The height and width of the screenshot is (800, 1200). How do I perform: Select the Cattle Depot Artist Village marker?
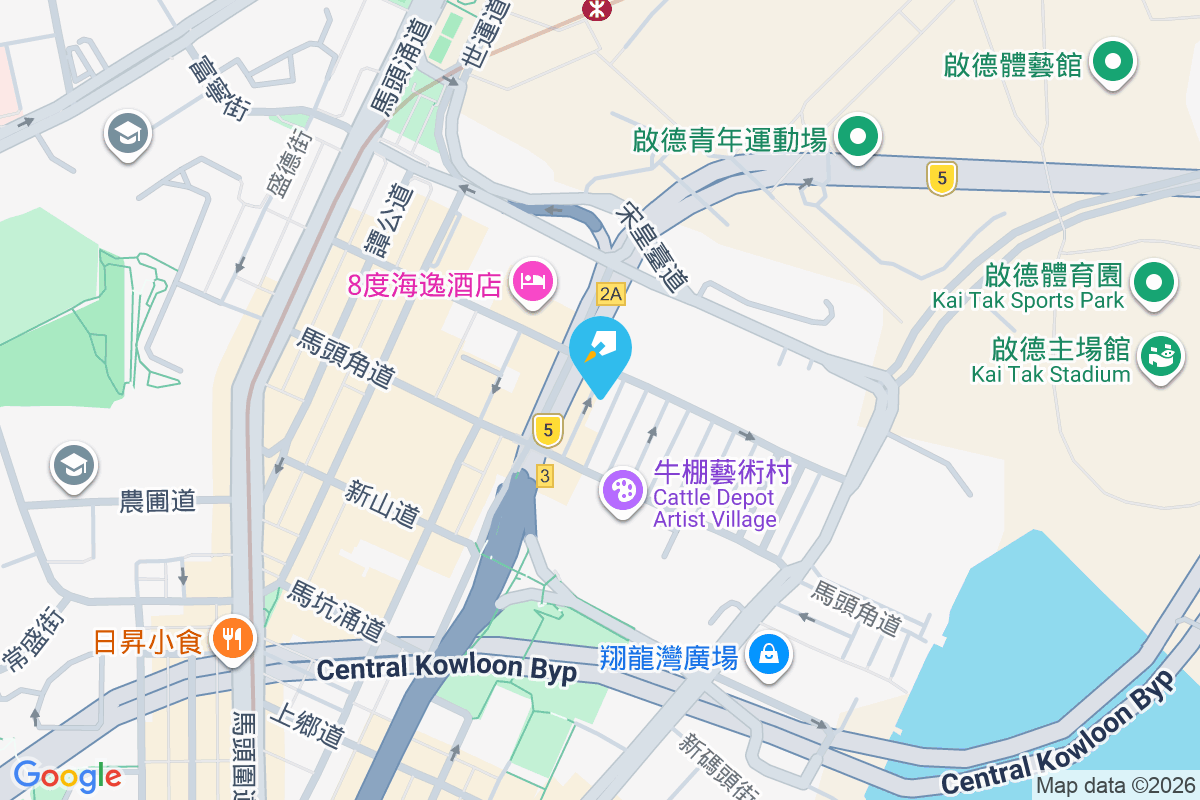(623, 490)
